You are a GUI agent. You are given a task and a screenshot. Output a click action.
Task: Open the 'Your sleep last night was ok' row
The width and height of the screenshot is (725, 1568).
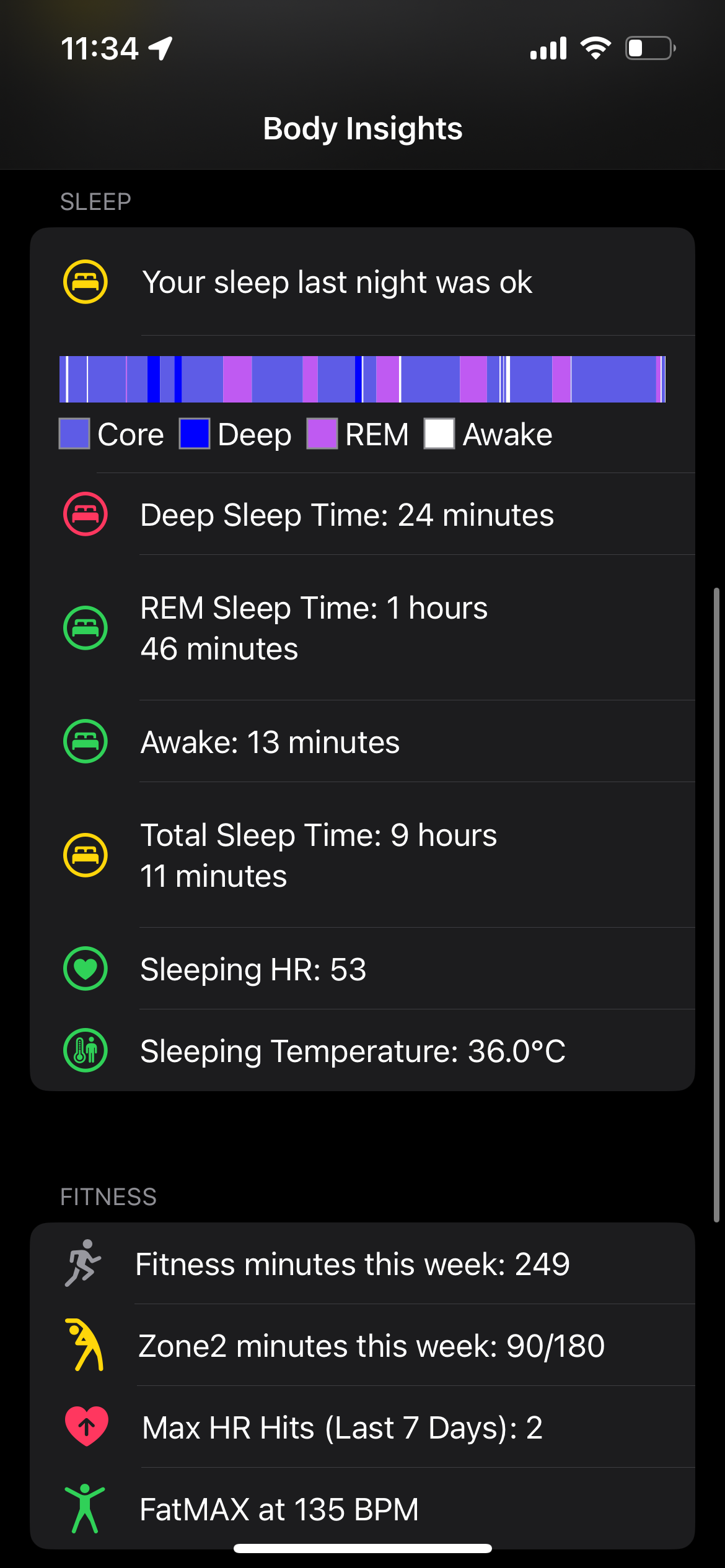(x=362, y=282)
